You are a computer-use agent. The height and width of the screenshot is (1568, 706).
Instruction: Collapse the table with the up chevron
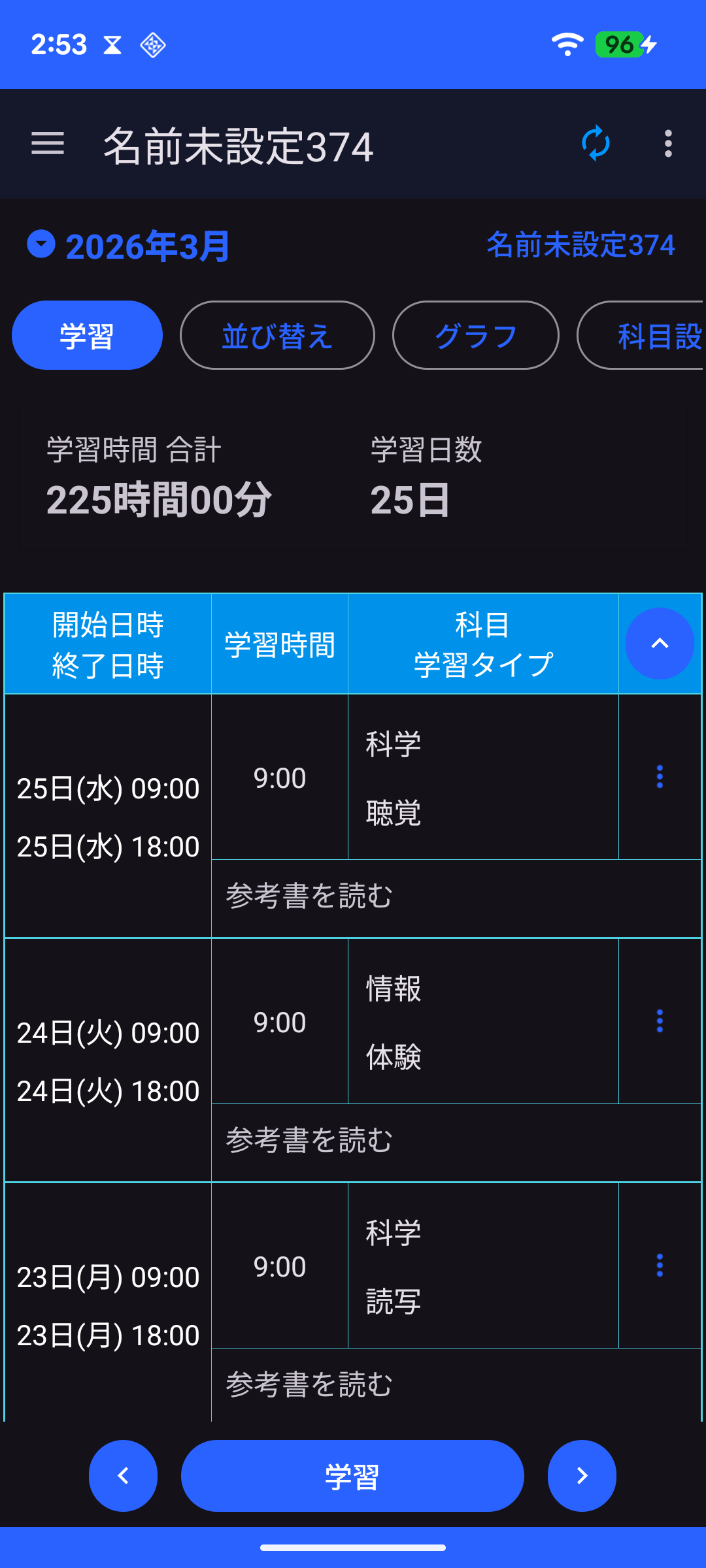(660, 644)
